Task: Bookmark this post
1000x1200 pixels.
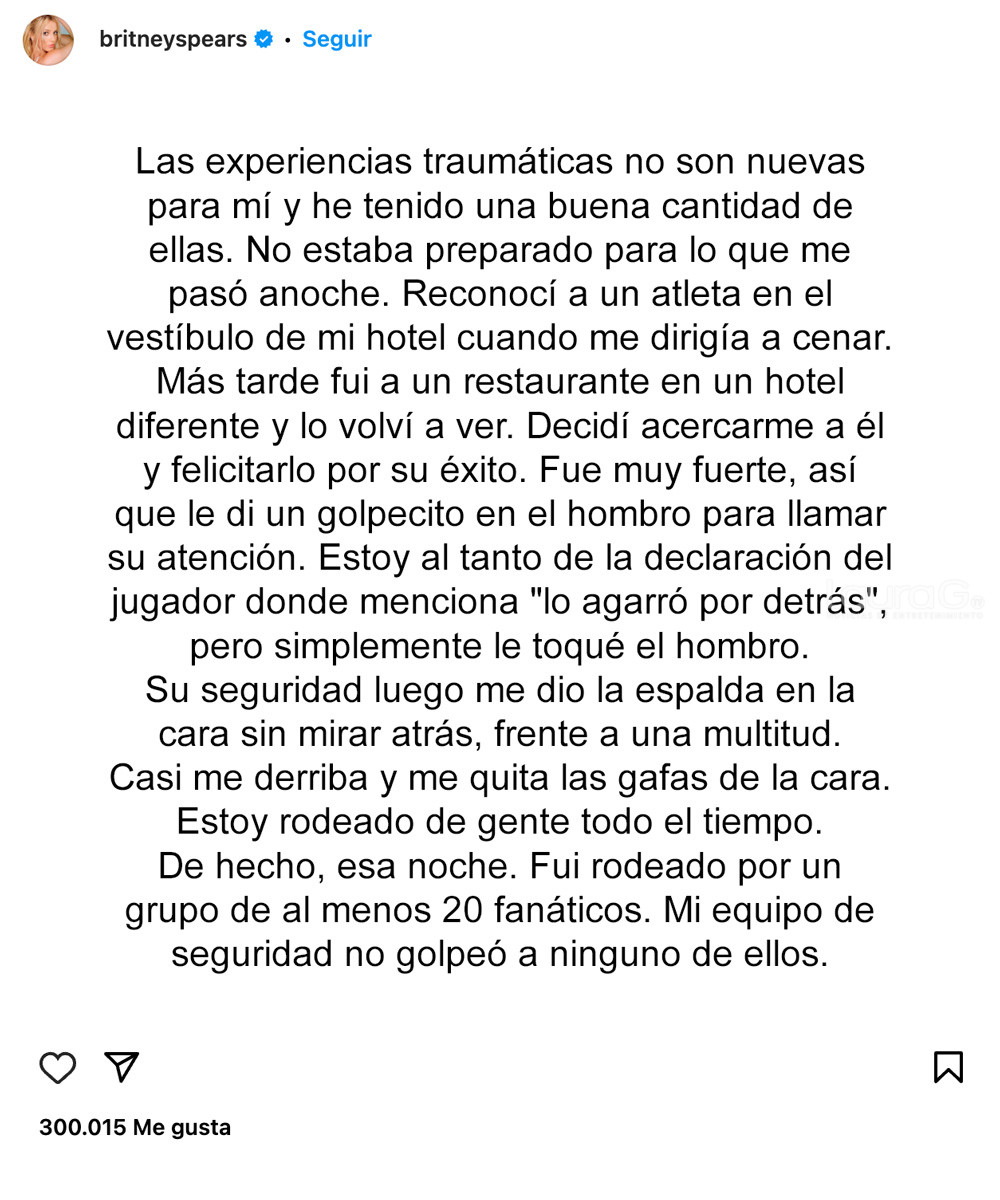Action: point(947,1067)
